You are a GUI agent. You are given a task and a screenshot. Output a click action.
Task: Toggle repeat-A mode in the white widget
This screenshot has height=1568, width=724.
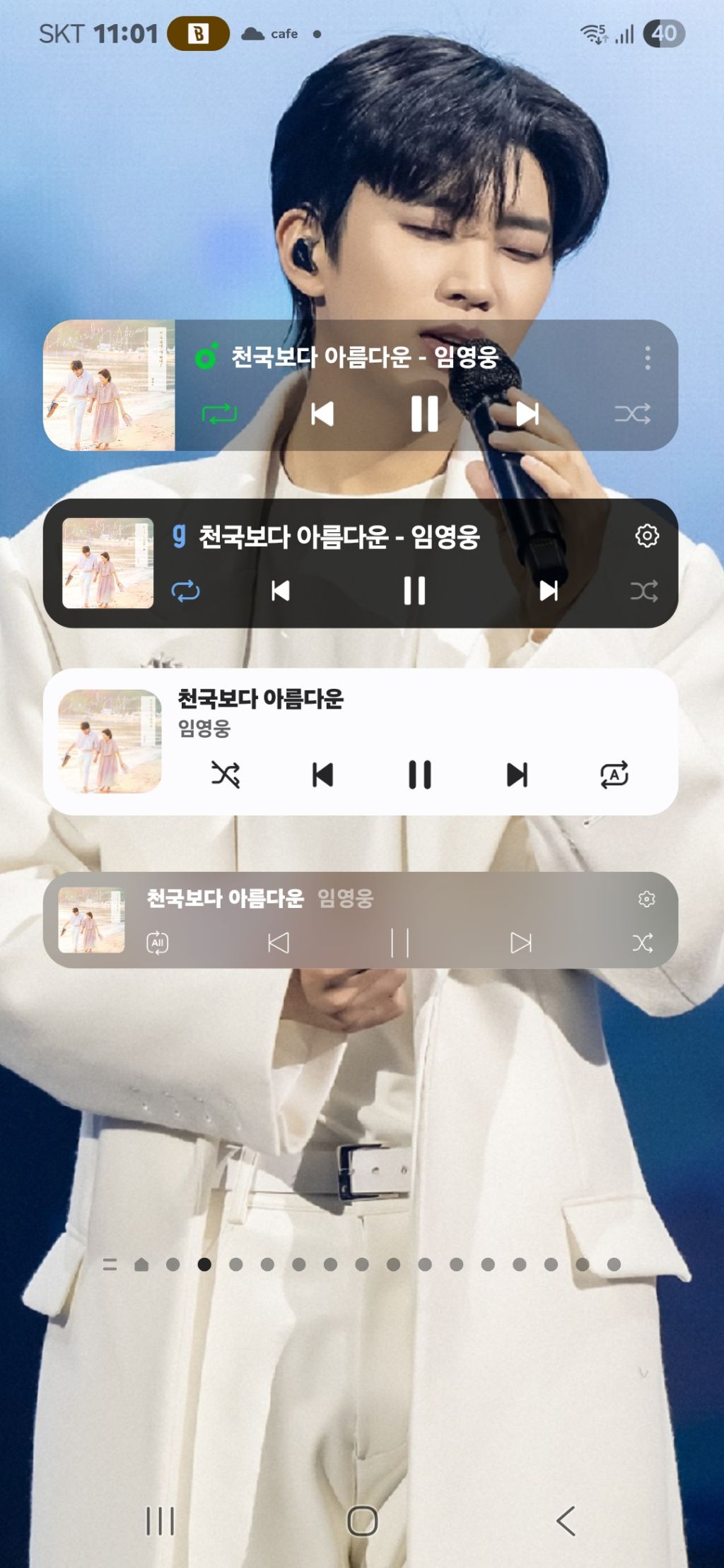click(614, 774)
